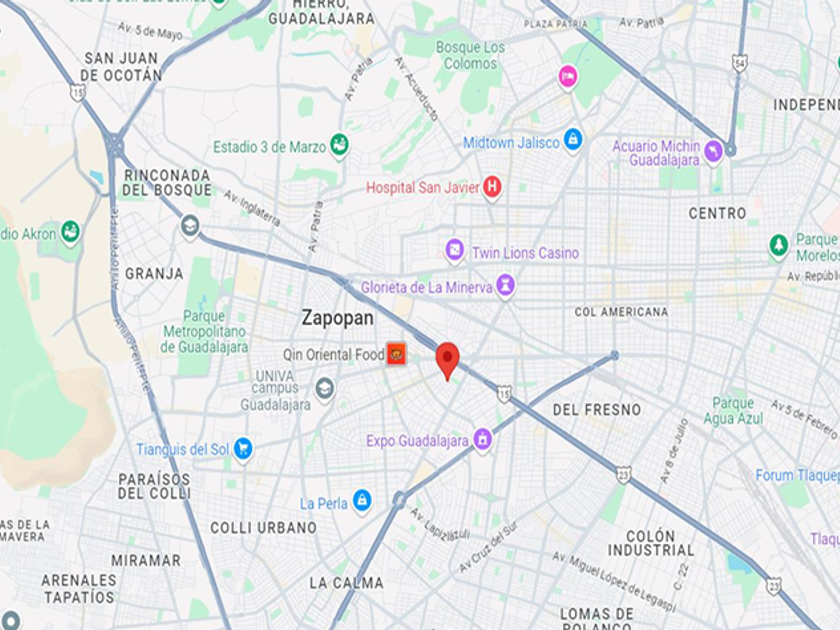The width and height of the screenshot is (840, 630).
Task: Select the UNIVA campus Guadalajara marker
Action: click(x=324, y=389)
